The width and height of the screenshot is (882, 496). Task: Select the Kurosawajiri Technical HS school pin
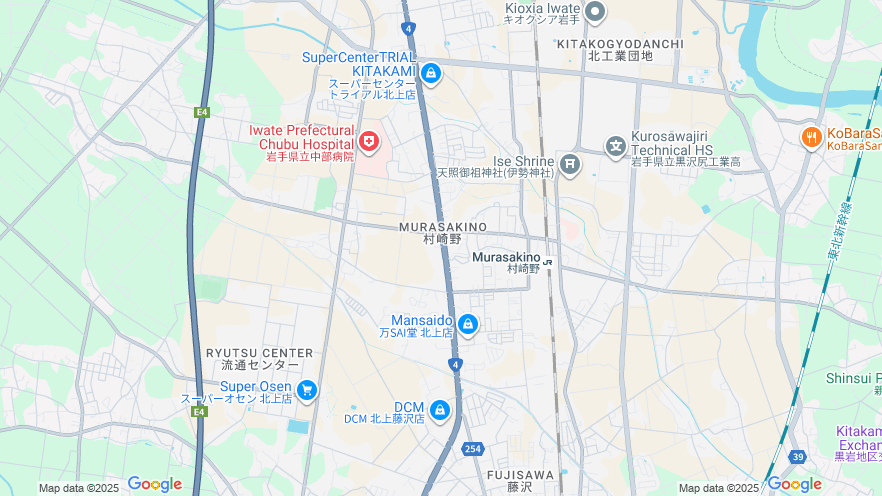(x=616, y=147)
